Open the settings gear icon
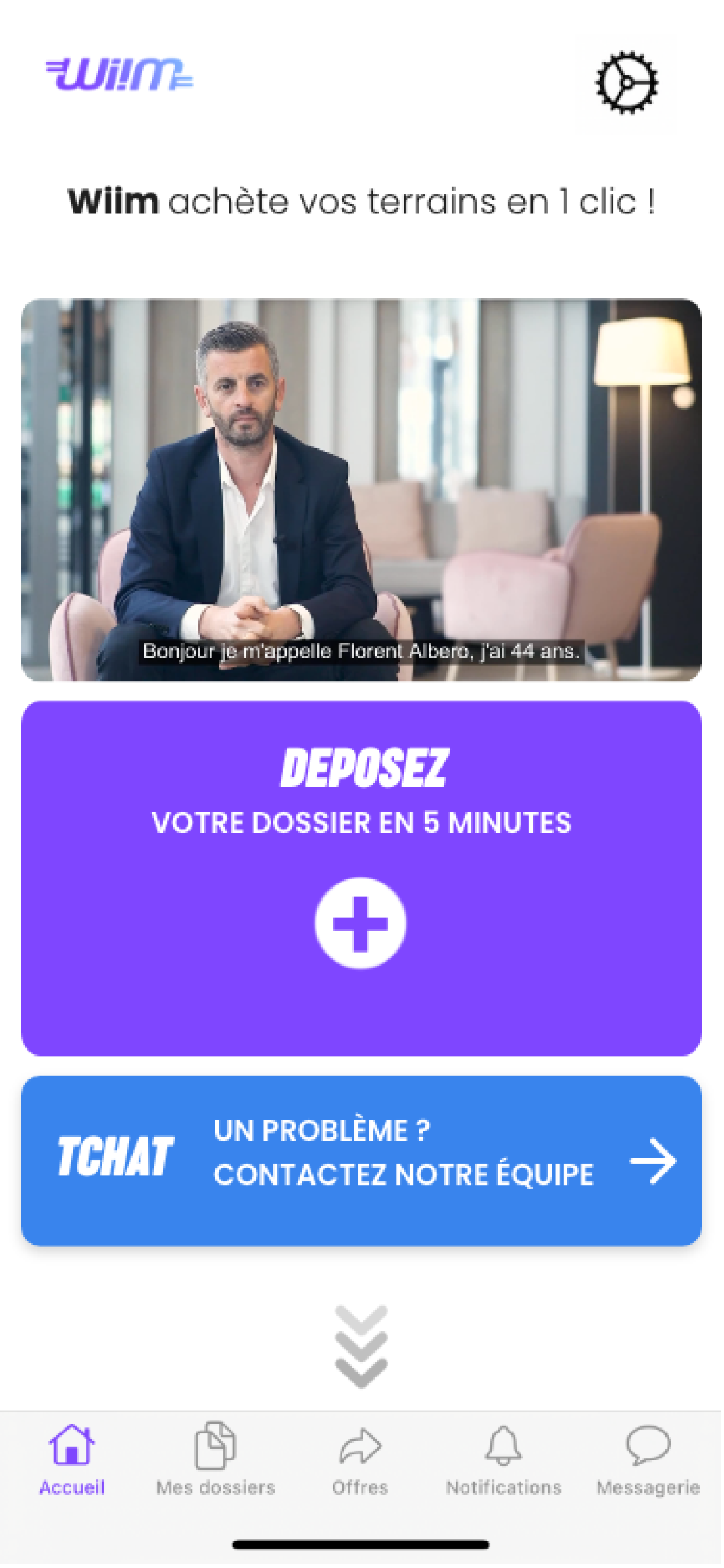The image size is (724, 1568). coord(627,83)
